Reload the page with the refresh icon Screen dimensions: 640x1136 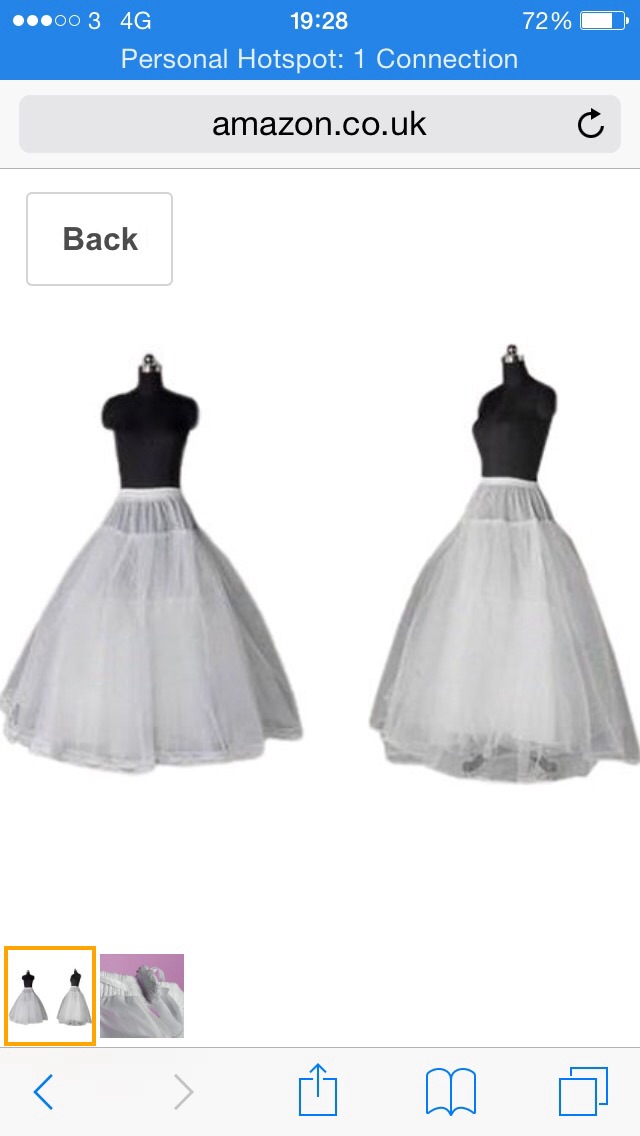tap(591, 124)
